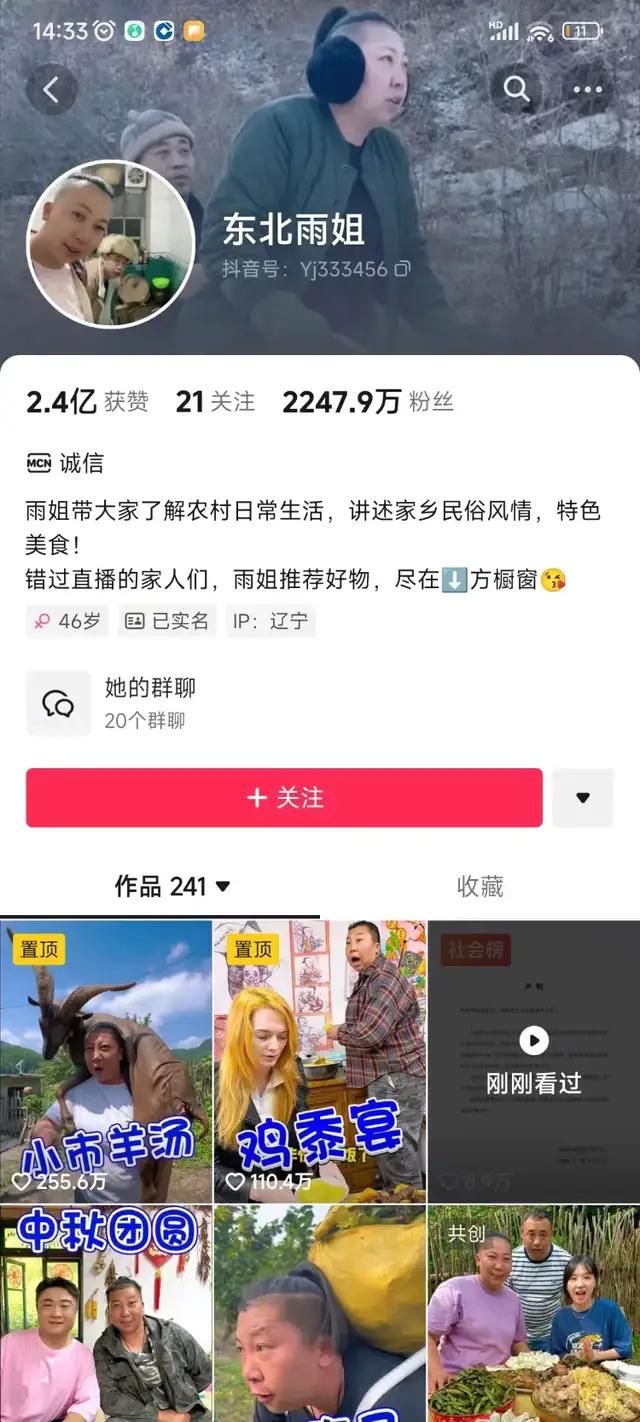
Task: Open 她的群聊 group chats row
Action: tap(150, 703)
